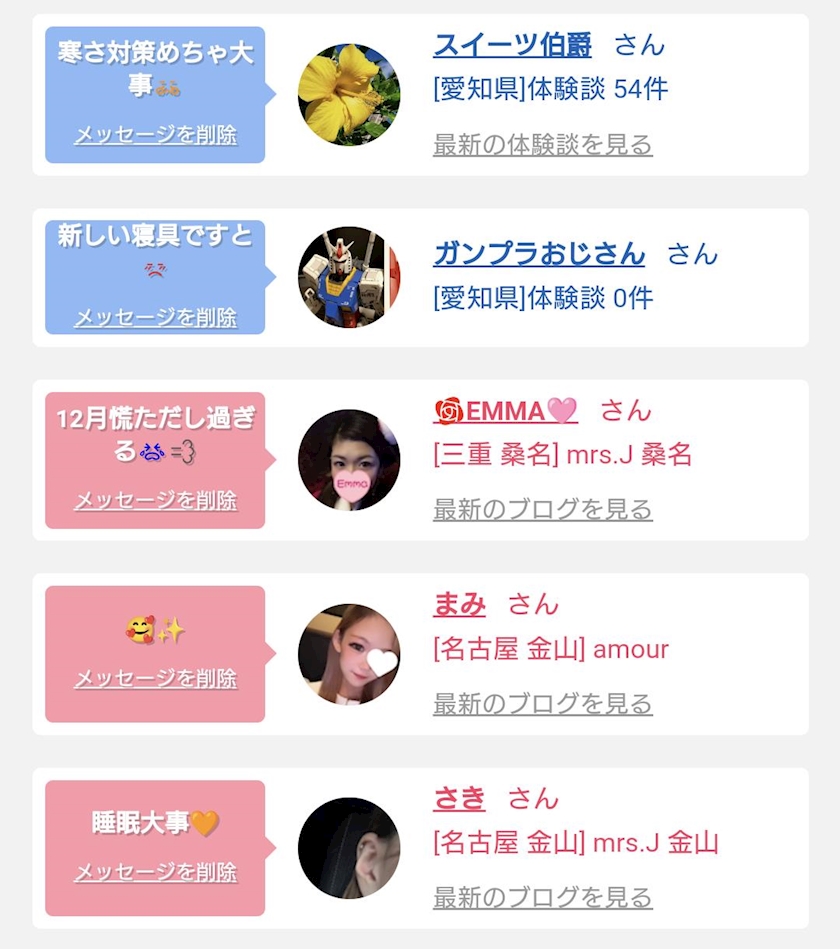Viewport: 840px width, 949px height.
Task: Open スイーツ伯爵's profile link
Action: (512, 45)
